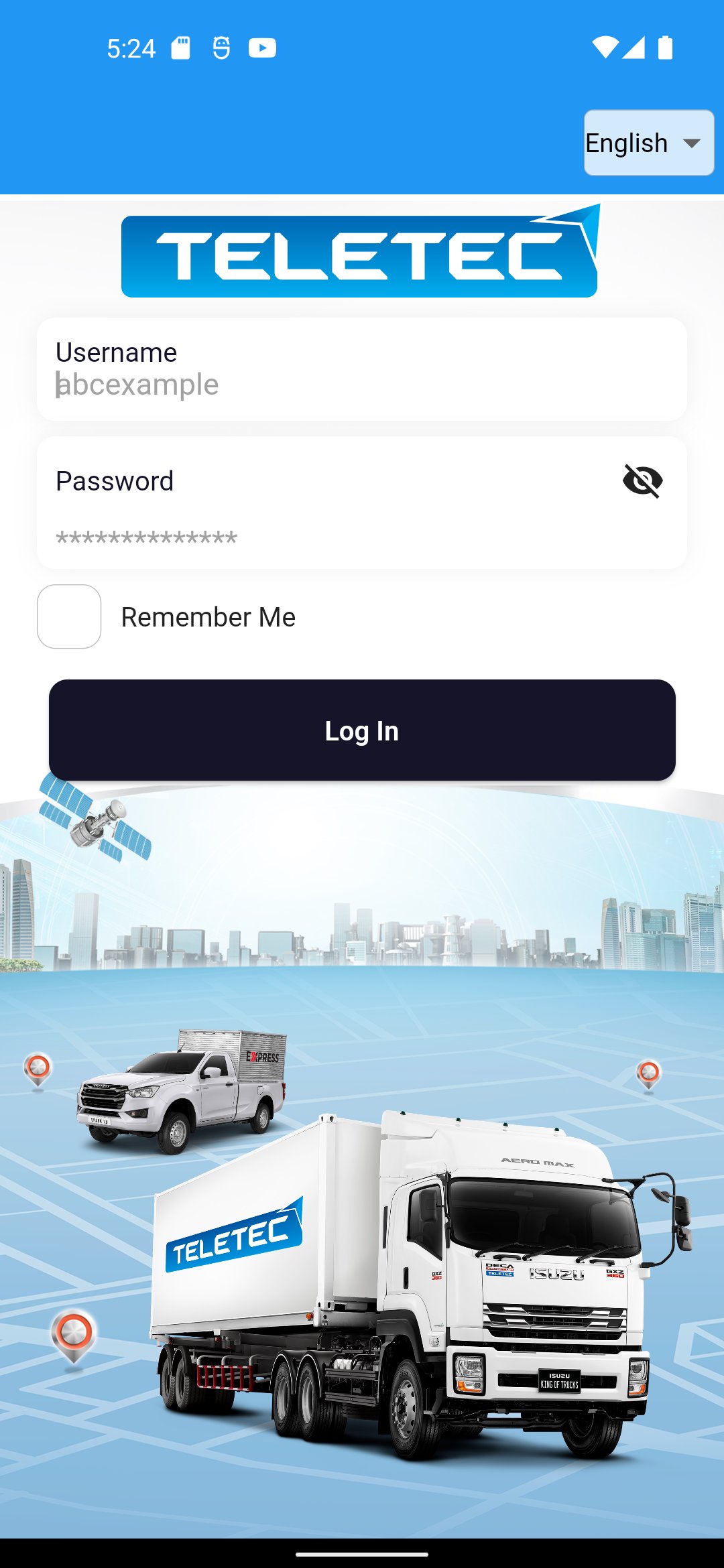
Task: Check the Remember Me box
Action: [69, 616]
